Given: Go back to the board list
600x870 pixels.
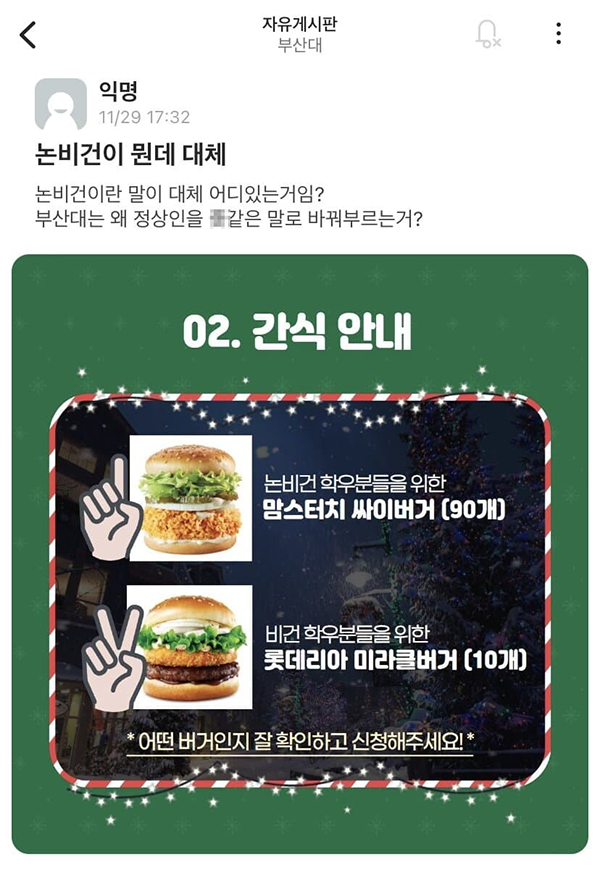Looking at the screenshot, I should click(28, 34).
